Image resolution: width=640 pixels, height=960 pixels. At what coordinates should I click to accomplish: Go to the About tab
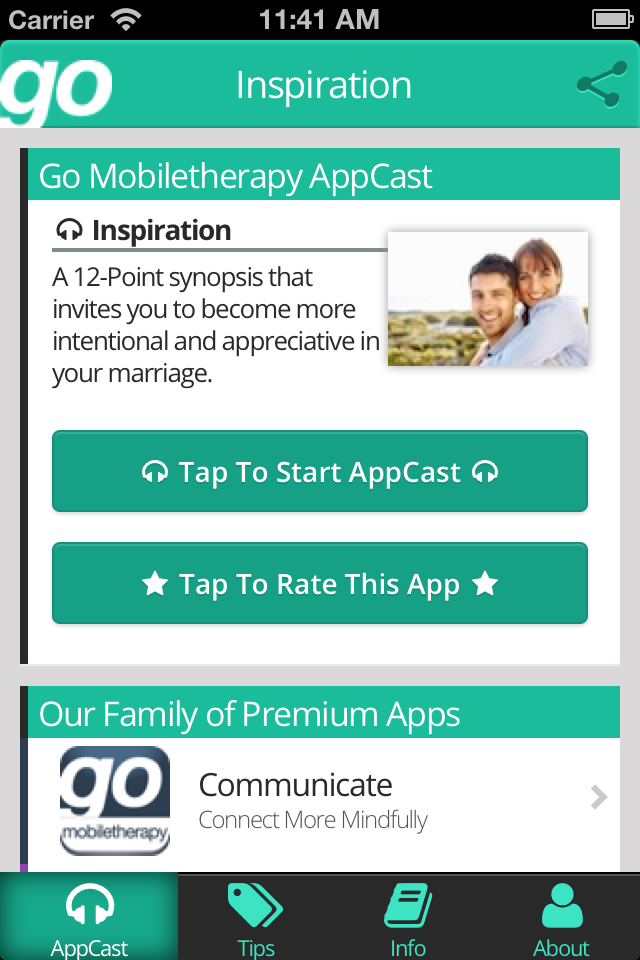tap(561, 918)
